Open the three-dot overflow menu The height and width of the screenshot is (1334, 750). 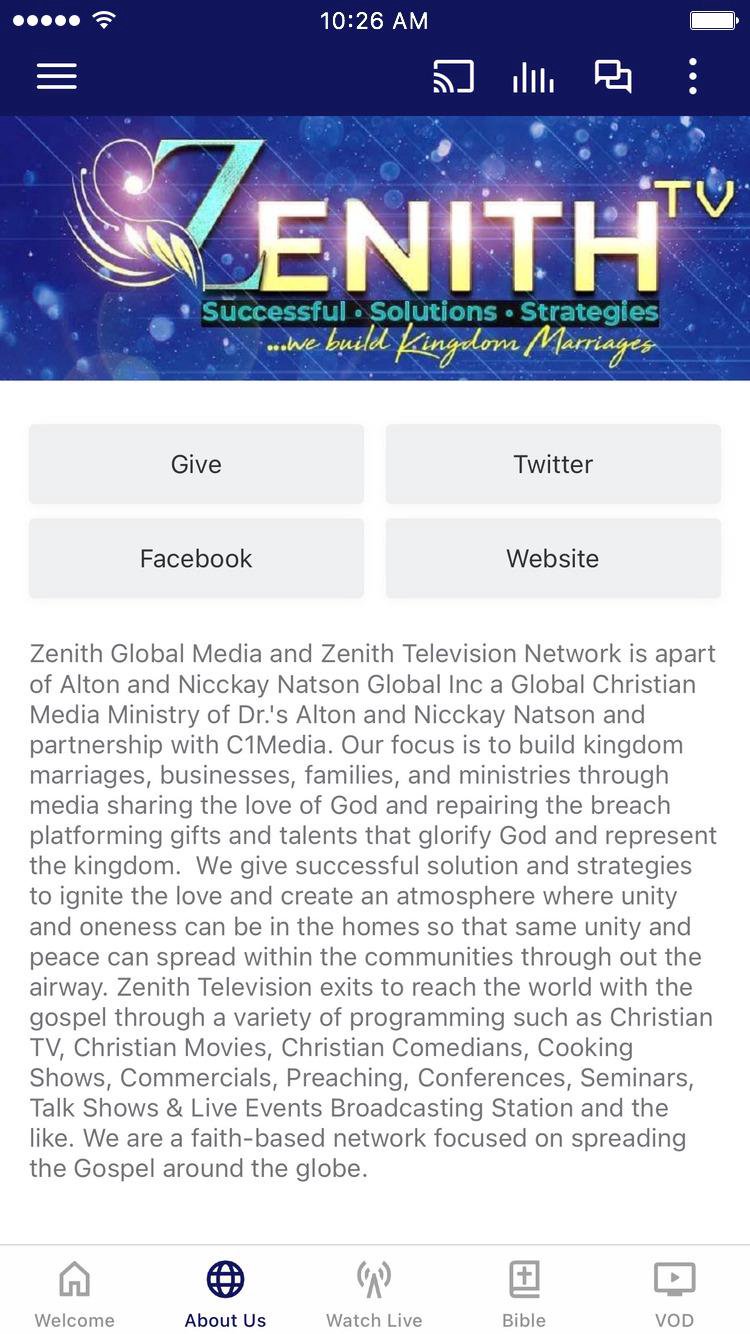692,77
